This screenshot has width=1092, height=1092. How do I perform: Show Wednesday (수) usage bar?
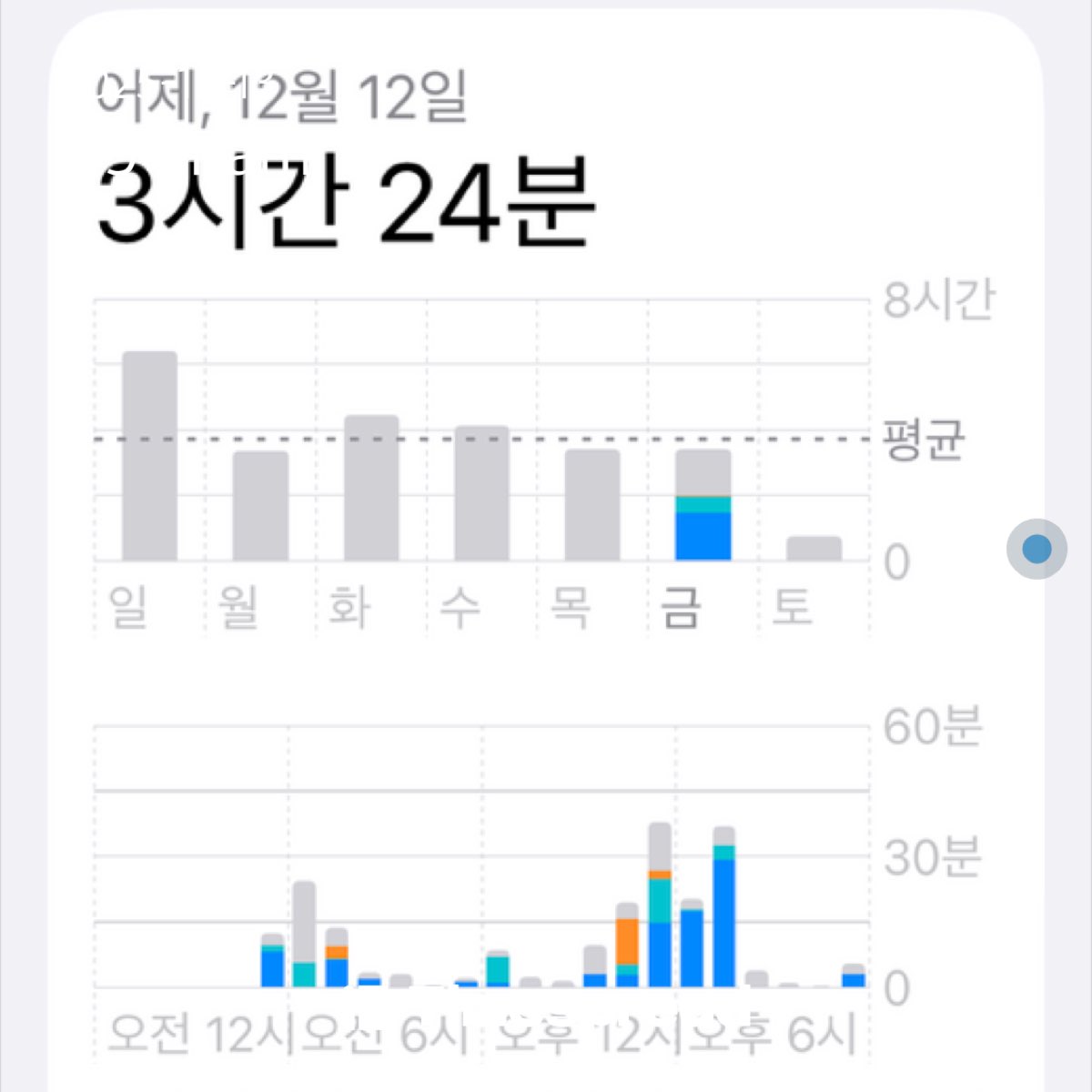coord(481,494)
